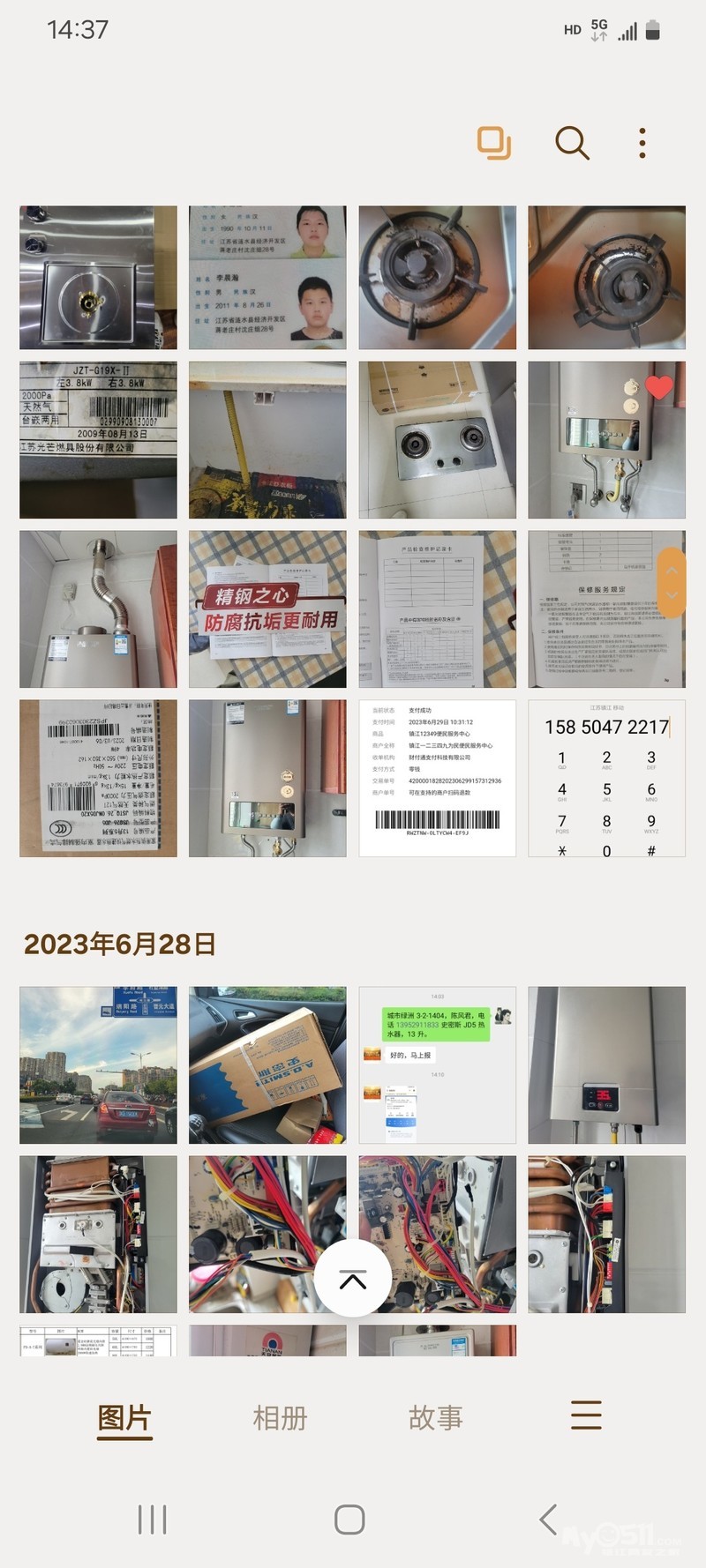Open the dial pad screenshot 158 5047 2217
This screenshot has width=706, height=1568.
pos(606,778)
